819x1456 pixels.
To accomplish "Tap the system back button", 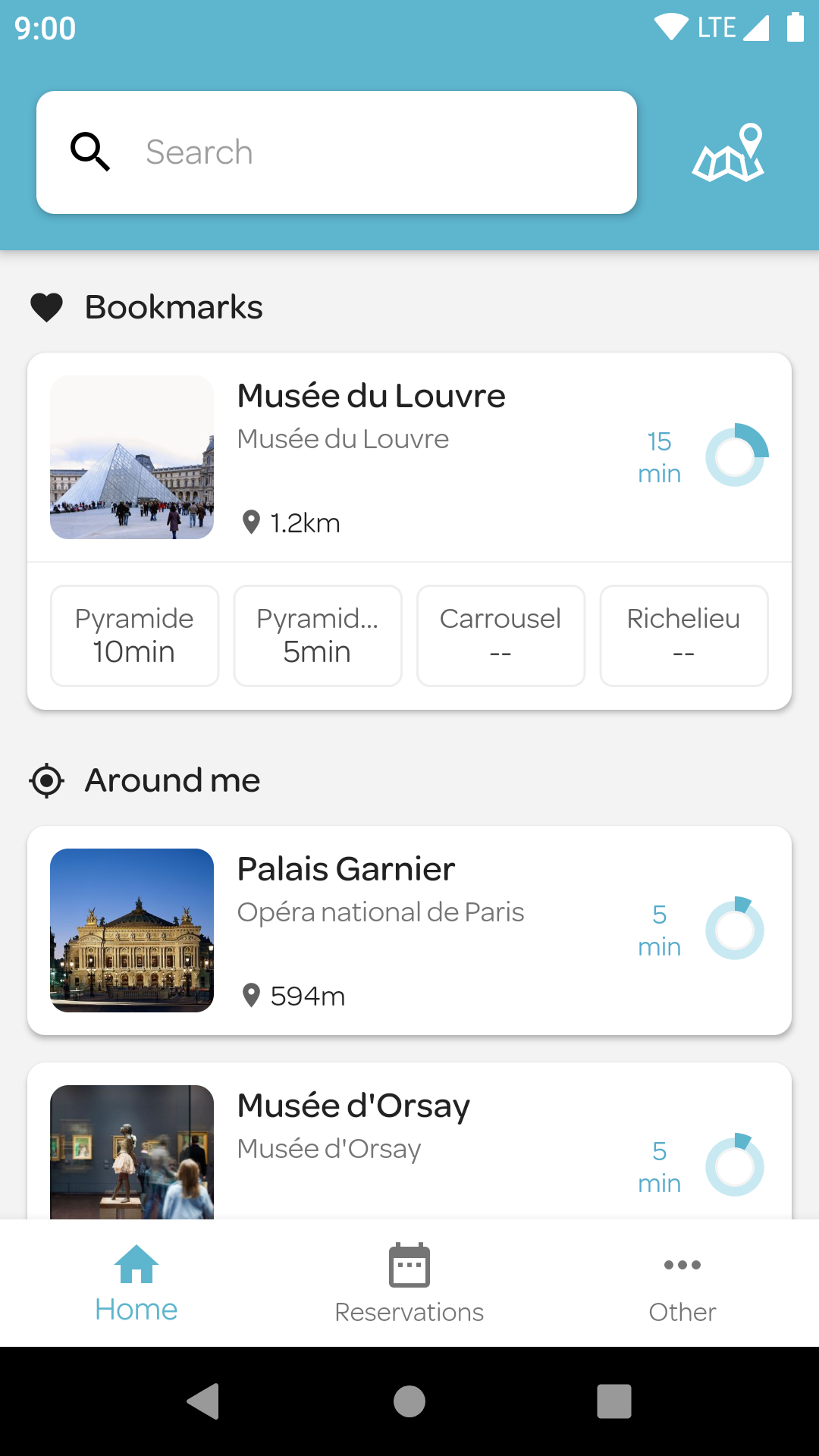I will pyautogui.click(x=203, y=1401).
